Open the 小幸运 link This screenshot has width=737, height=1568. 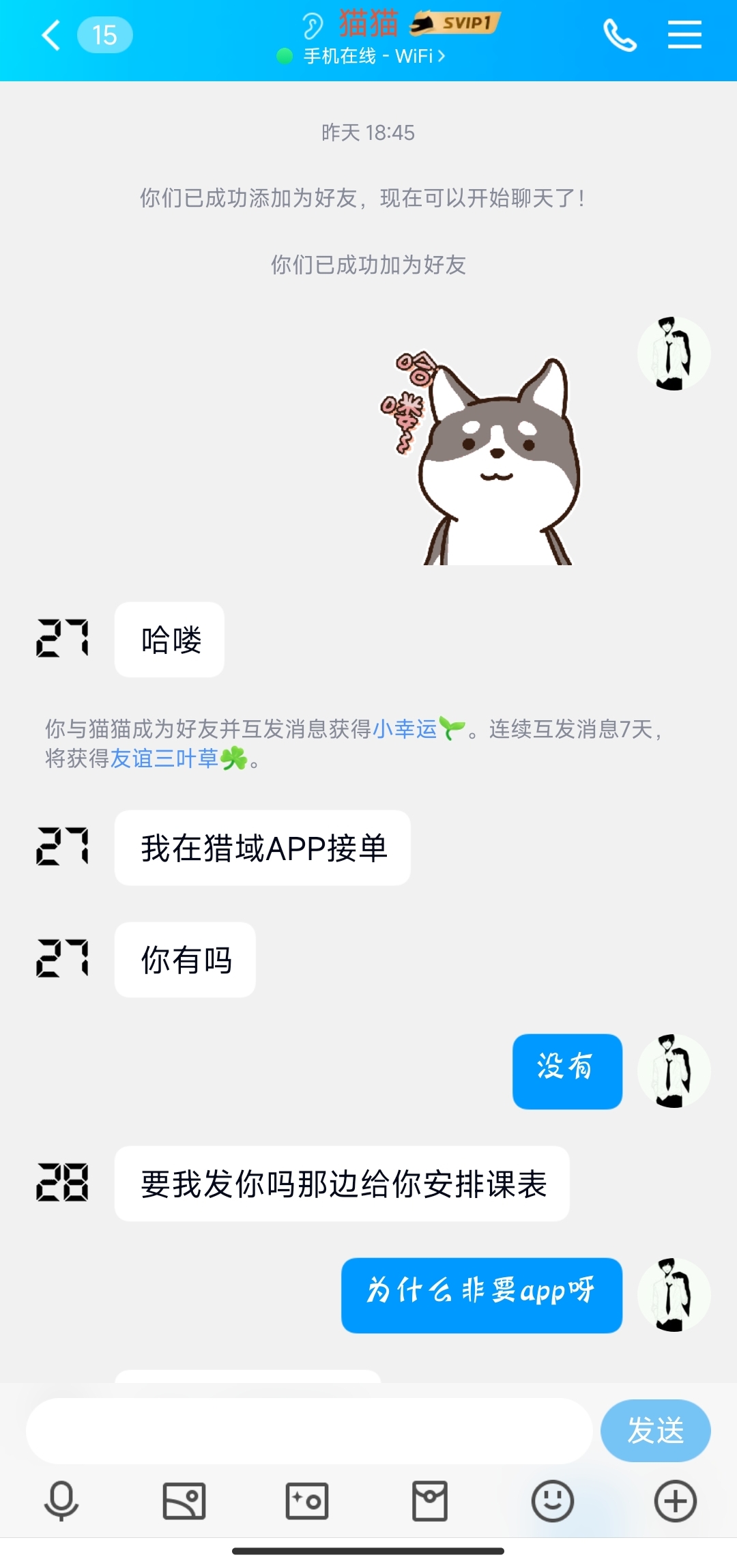click(x=405, y=729)
